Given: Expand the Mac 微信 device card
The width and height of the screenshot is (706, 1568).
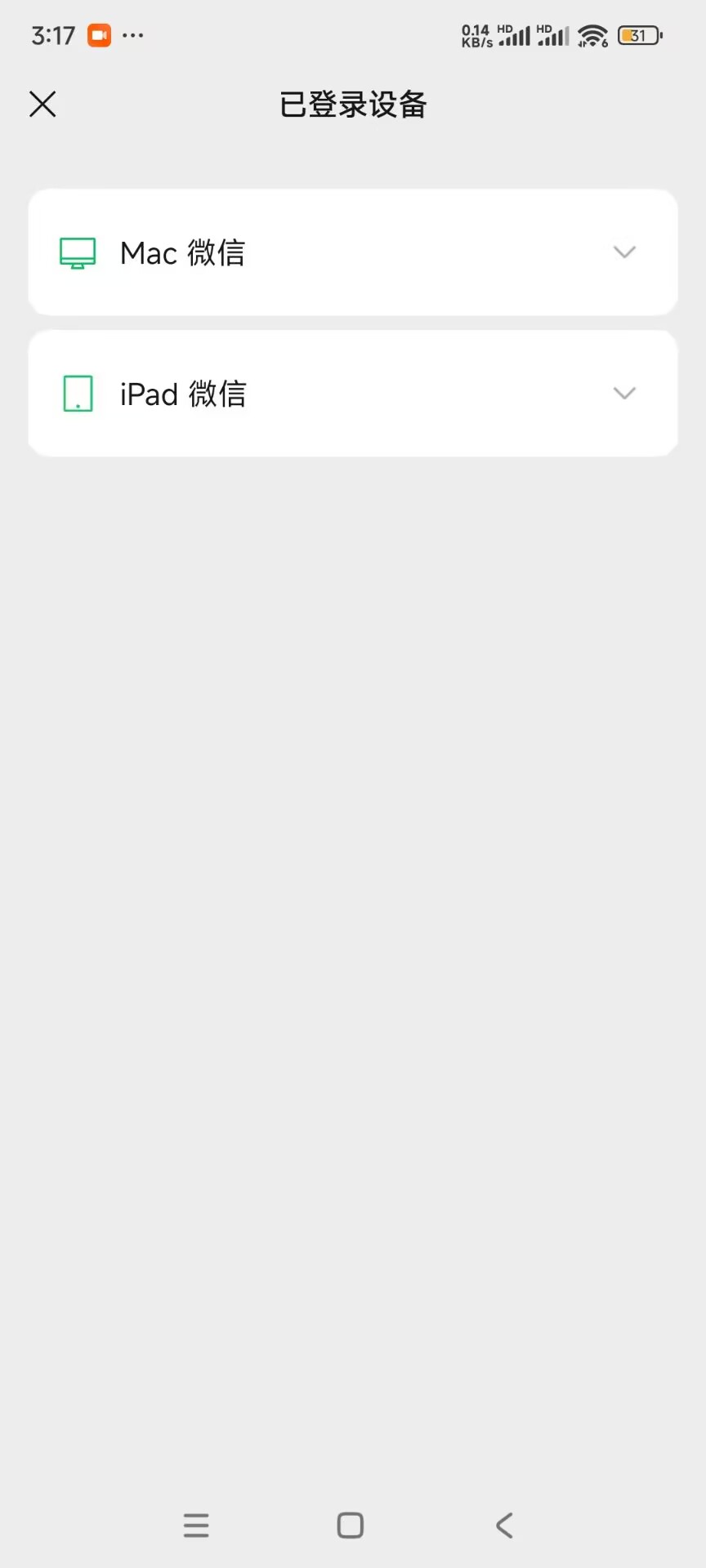Looking at the screenshot, I should point(623,252).
